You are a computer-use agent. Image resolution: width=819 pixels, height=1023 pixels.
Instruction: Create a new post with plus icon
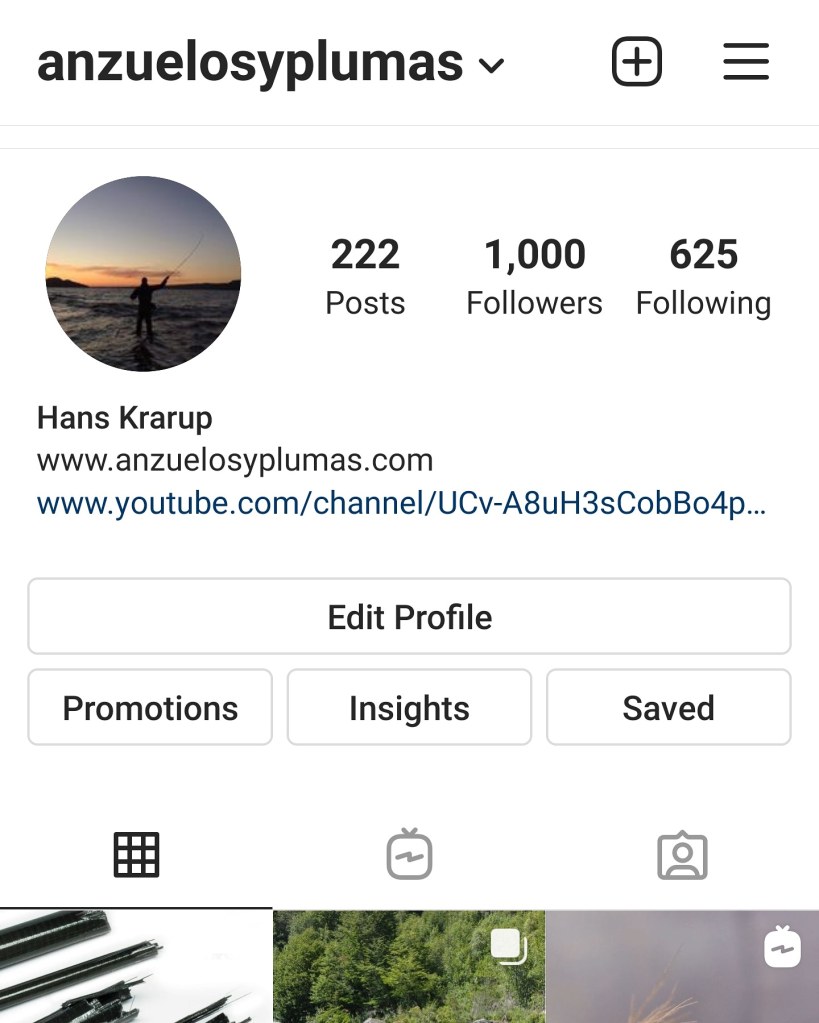[637, 62]
